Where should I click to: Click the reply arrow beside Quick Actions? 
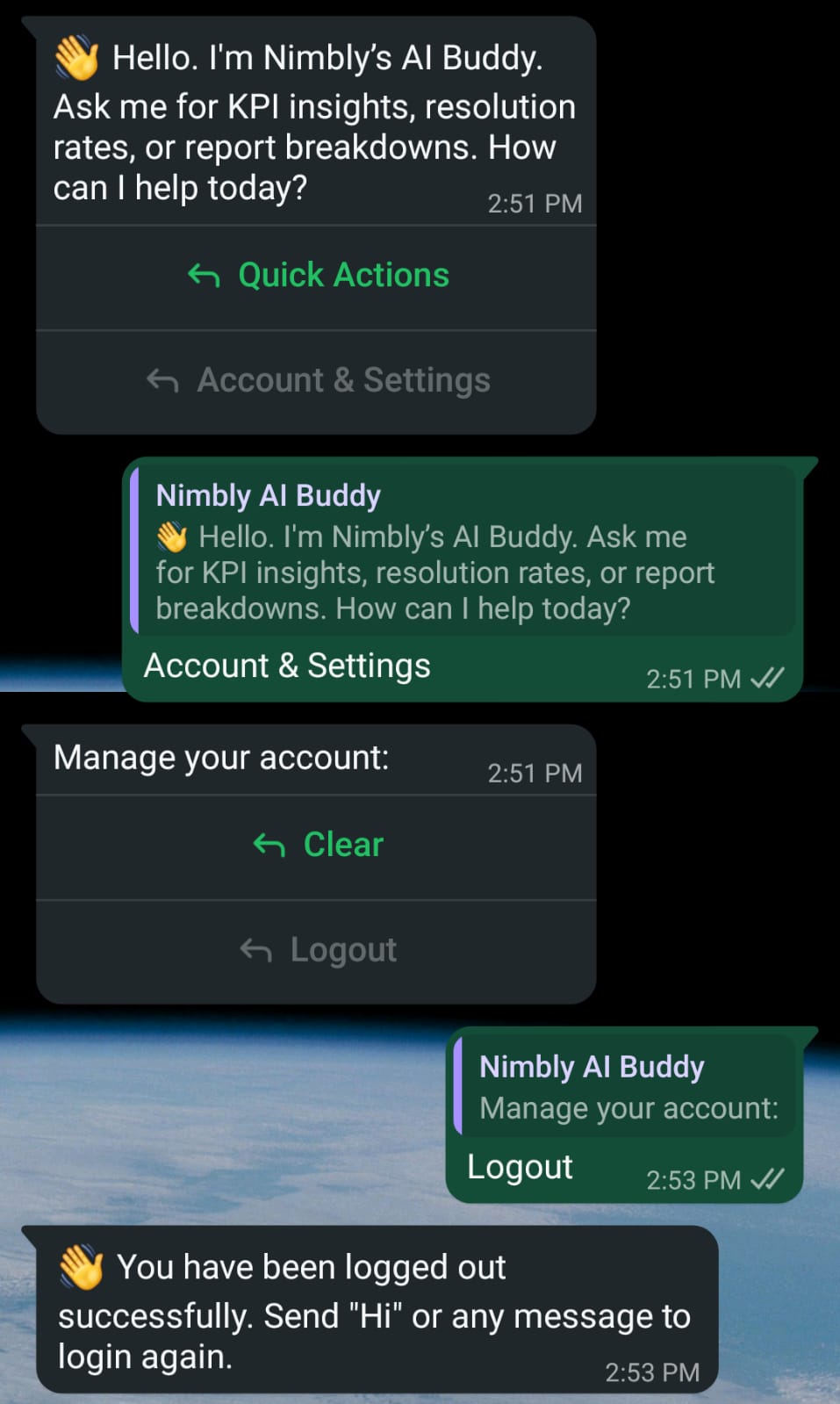coord(205,275)
